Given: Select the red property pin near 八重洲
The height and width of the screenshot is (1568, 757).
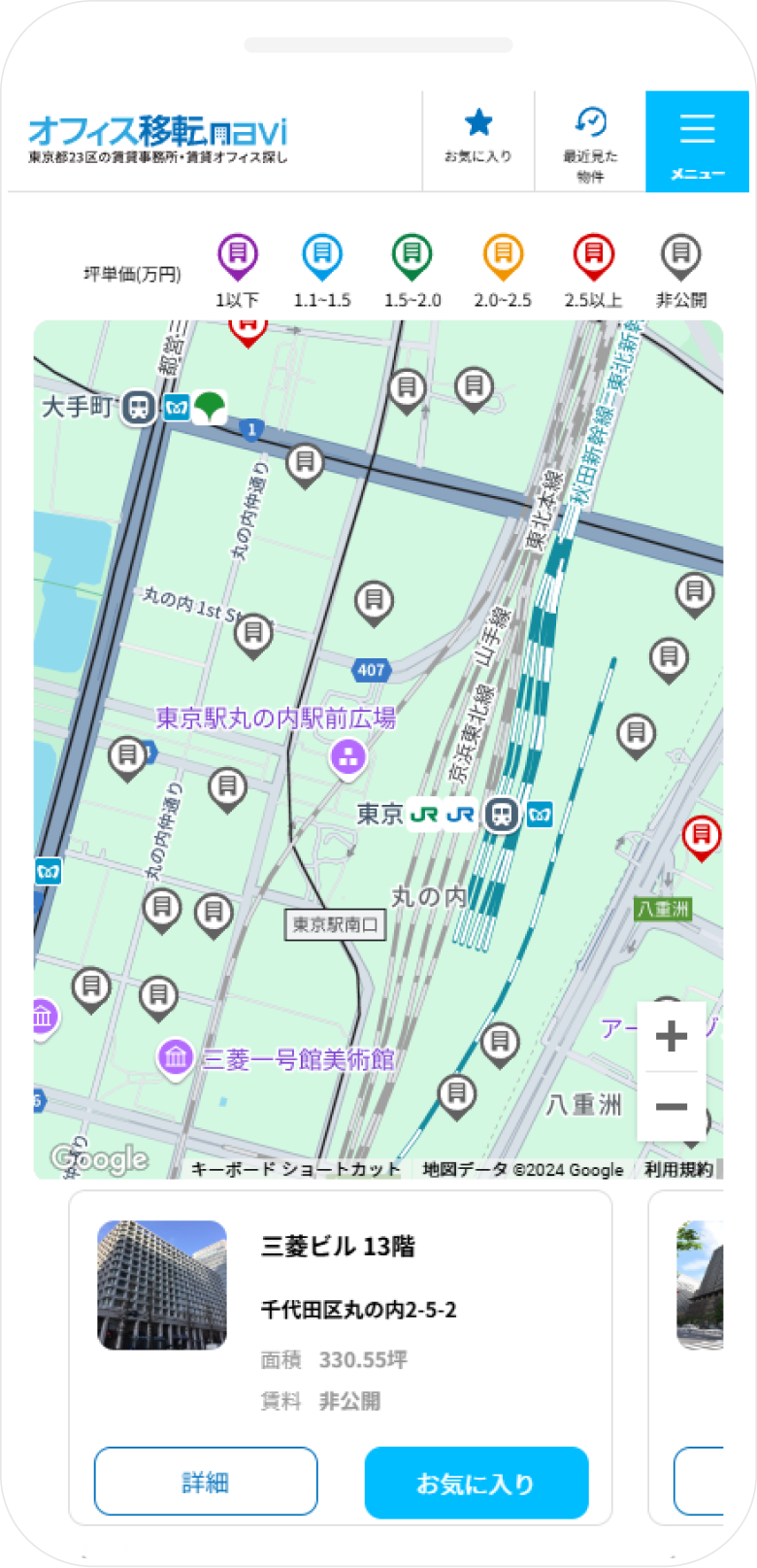Looking at the screenshot, I should pyautogui.click(x=701, y=837).
